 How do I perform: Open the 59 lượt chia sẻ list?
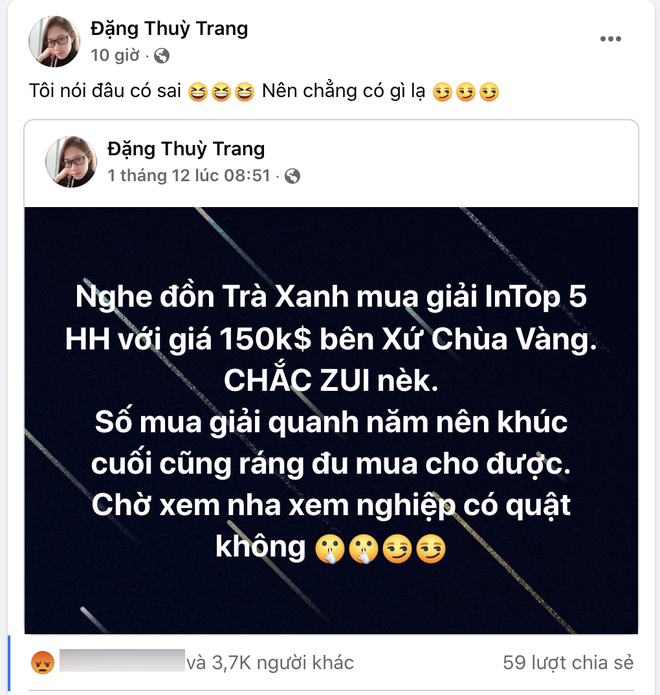click(568, 662)
